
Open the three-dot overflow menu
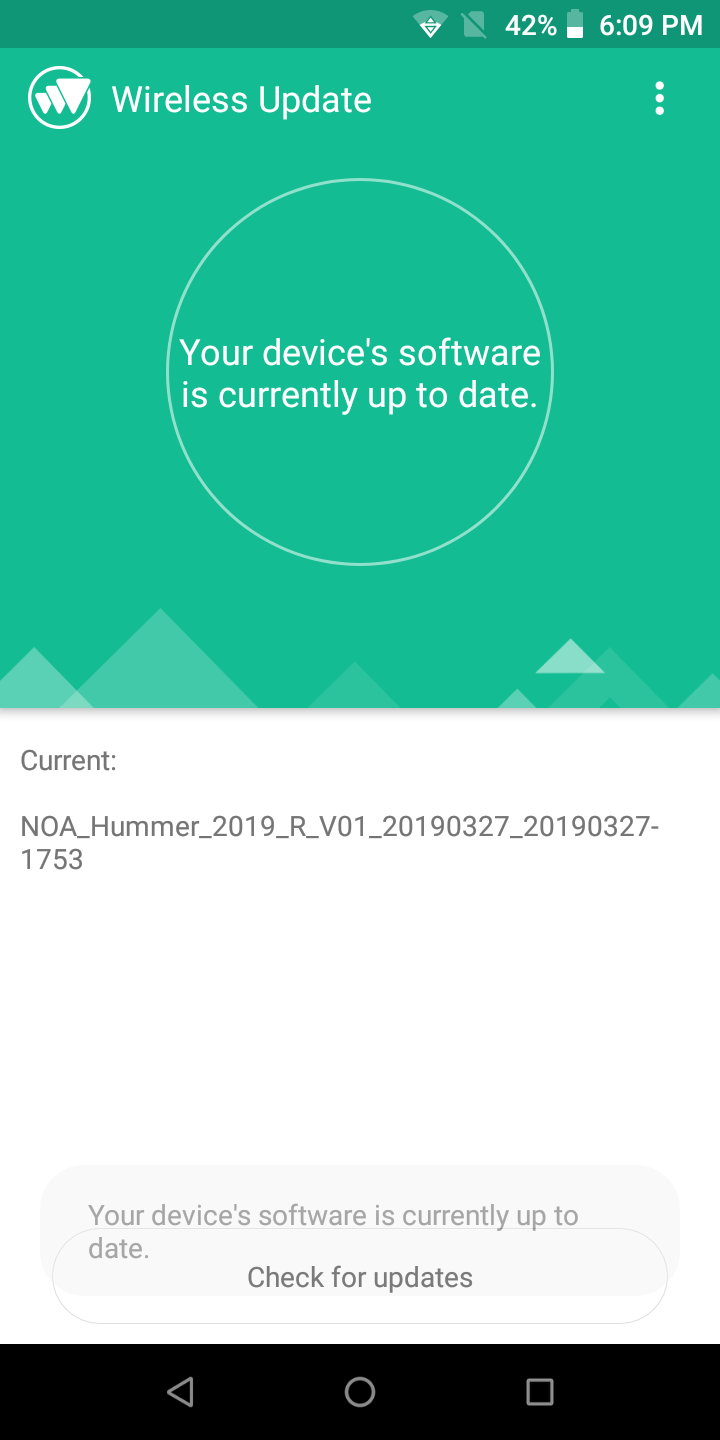[659, 99]
